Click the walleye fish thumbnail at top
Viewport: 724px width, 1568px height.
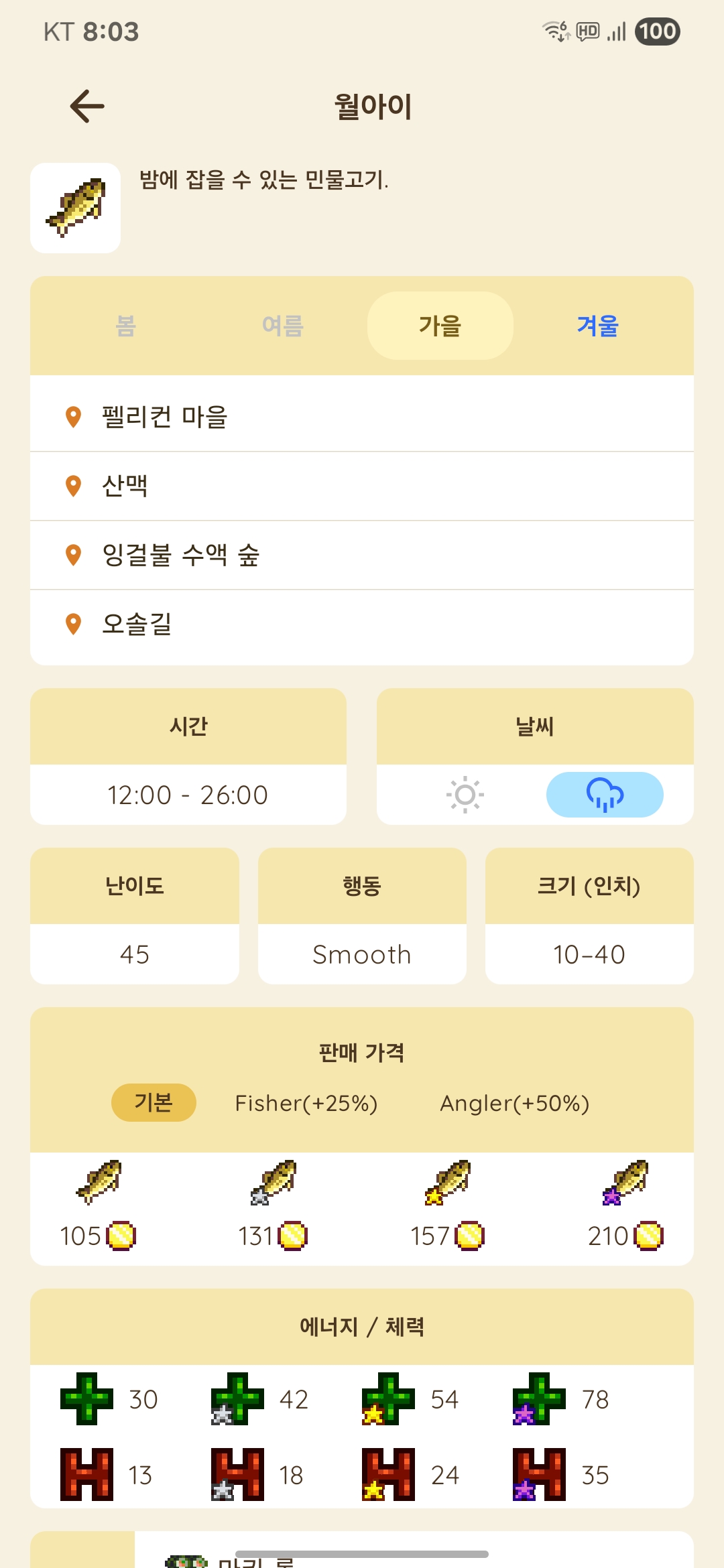click(74, 206)
